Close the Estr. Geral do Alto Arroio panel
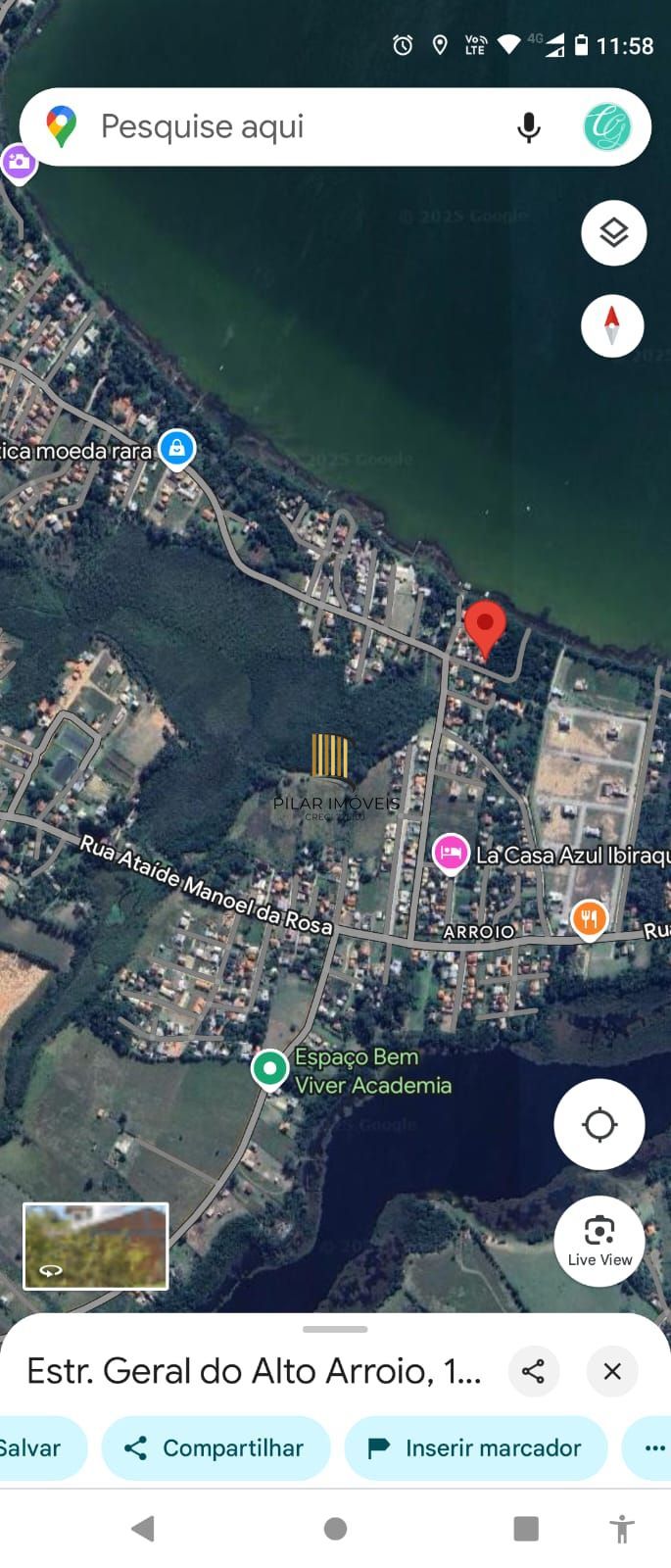 pyautogui.click(x=612, y=1371)
